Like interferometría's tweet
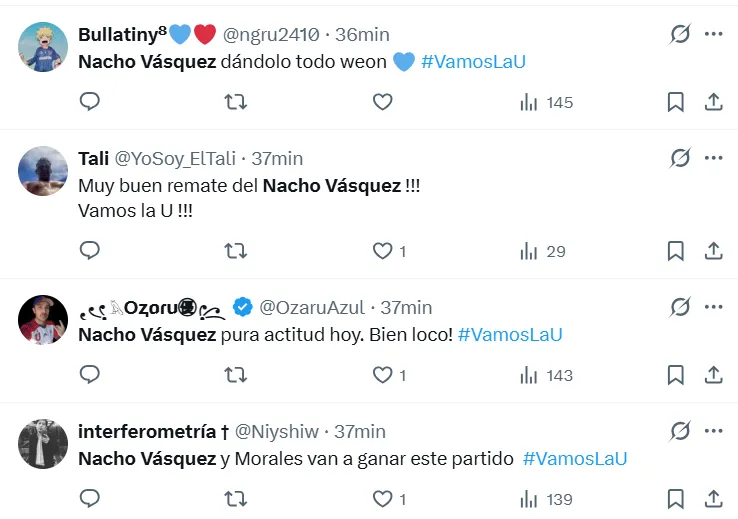Image resolution: width=738 pixels, height=519 pixels. tap(382, 499)
